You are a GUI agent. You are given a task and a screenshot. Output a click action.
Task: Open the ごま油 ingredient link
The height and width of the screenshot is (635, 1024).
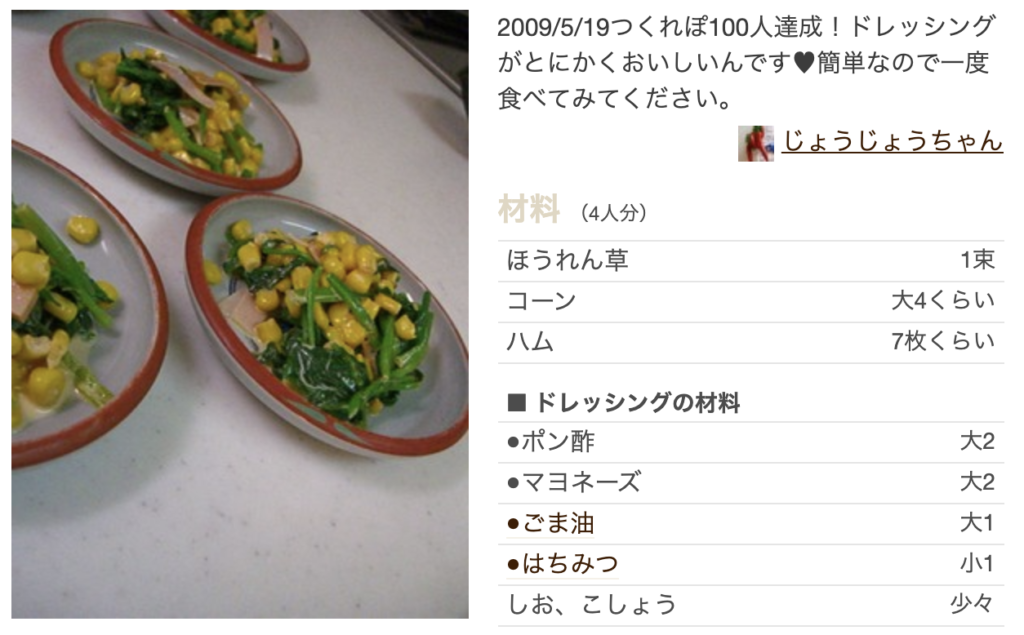coord(559,523)
